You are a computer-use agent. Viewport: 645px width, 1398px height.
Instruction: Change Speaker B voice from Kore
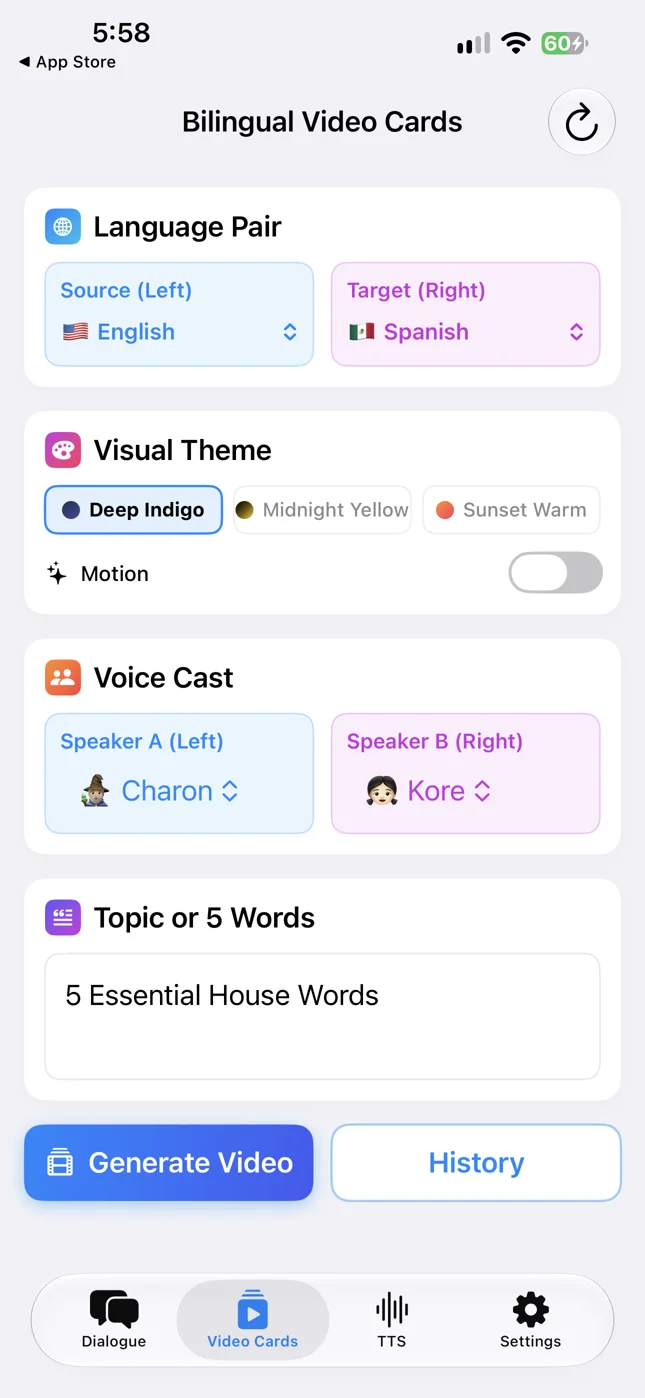pos(466,773)
